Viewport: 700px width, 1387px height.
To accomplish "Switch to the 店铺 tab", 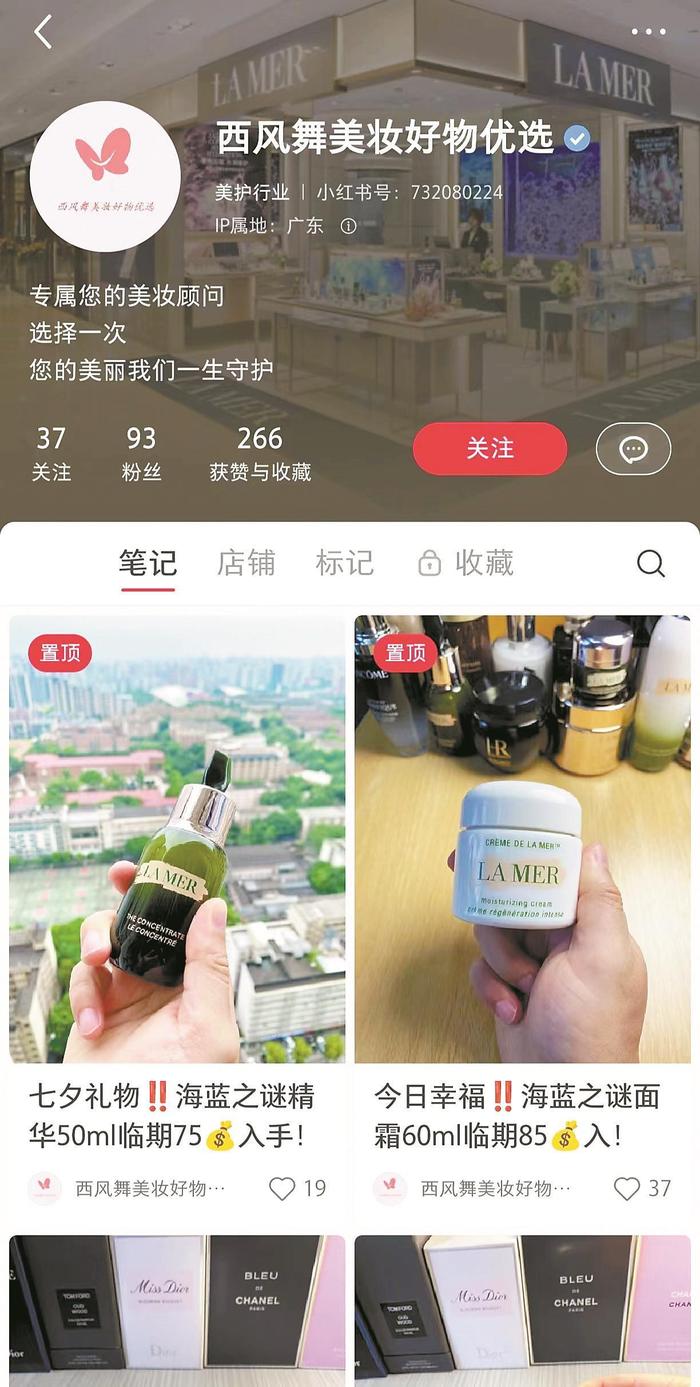I will click(246, 563).
